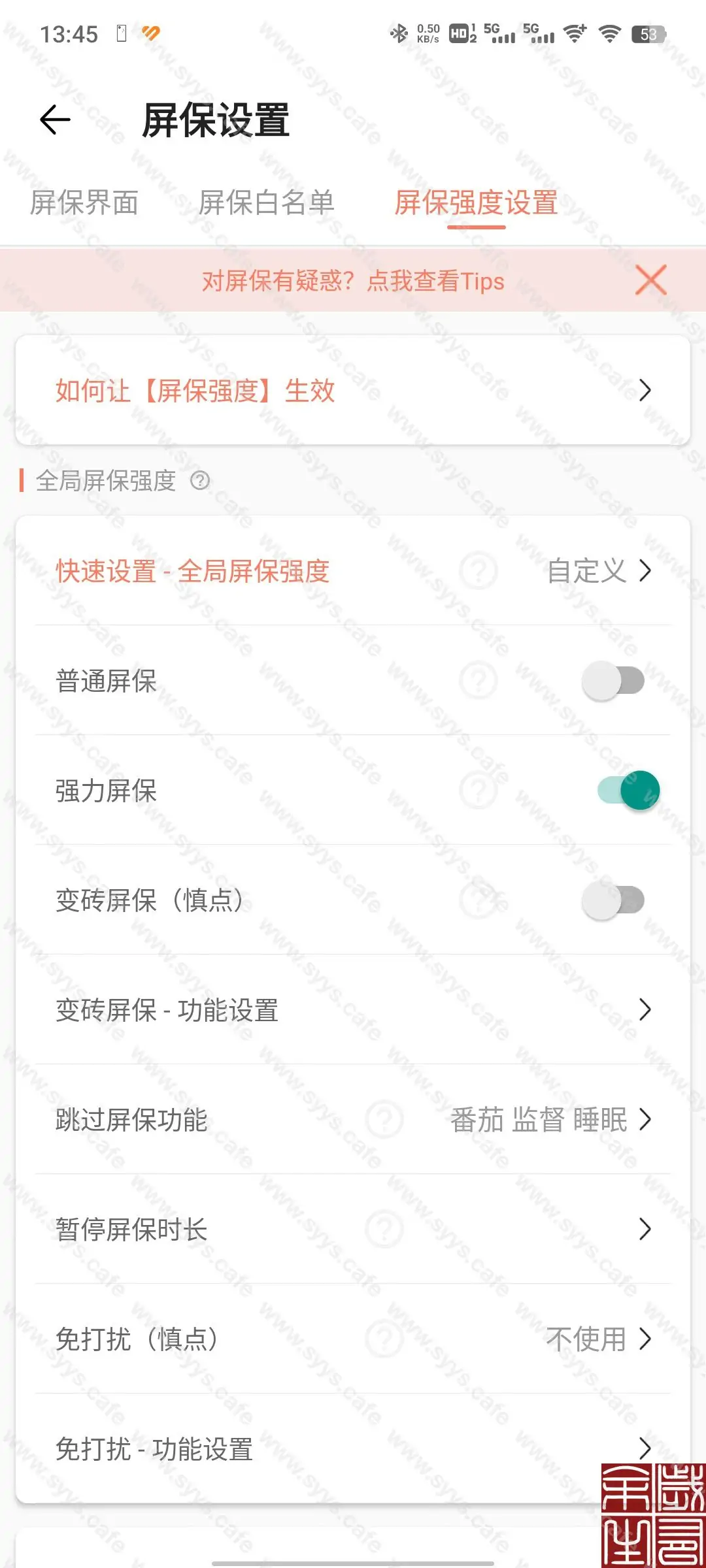706x1568 pixels.
Task: Switch to the 屏保白名单 tab
Action: click(x=267, y=204)
